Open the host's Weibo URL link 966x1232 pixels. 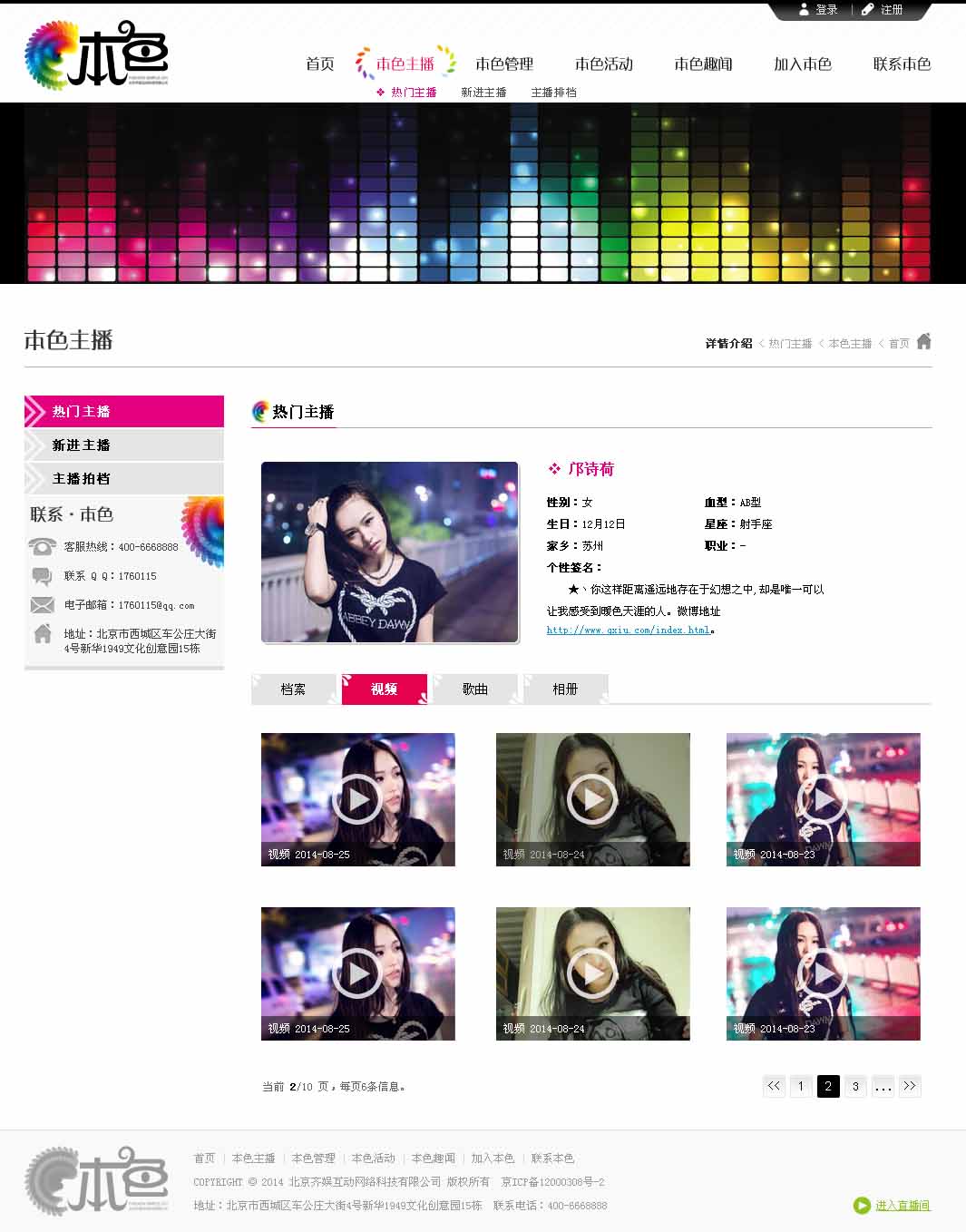click(x=628, y=630)
